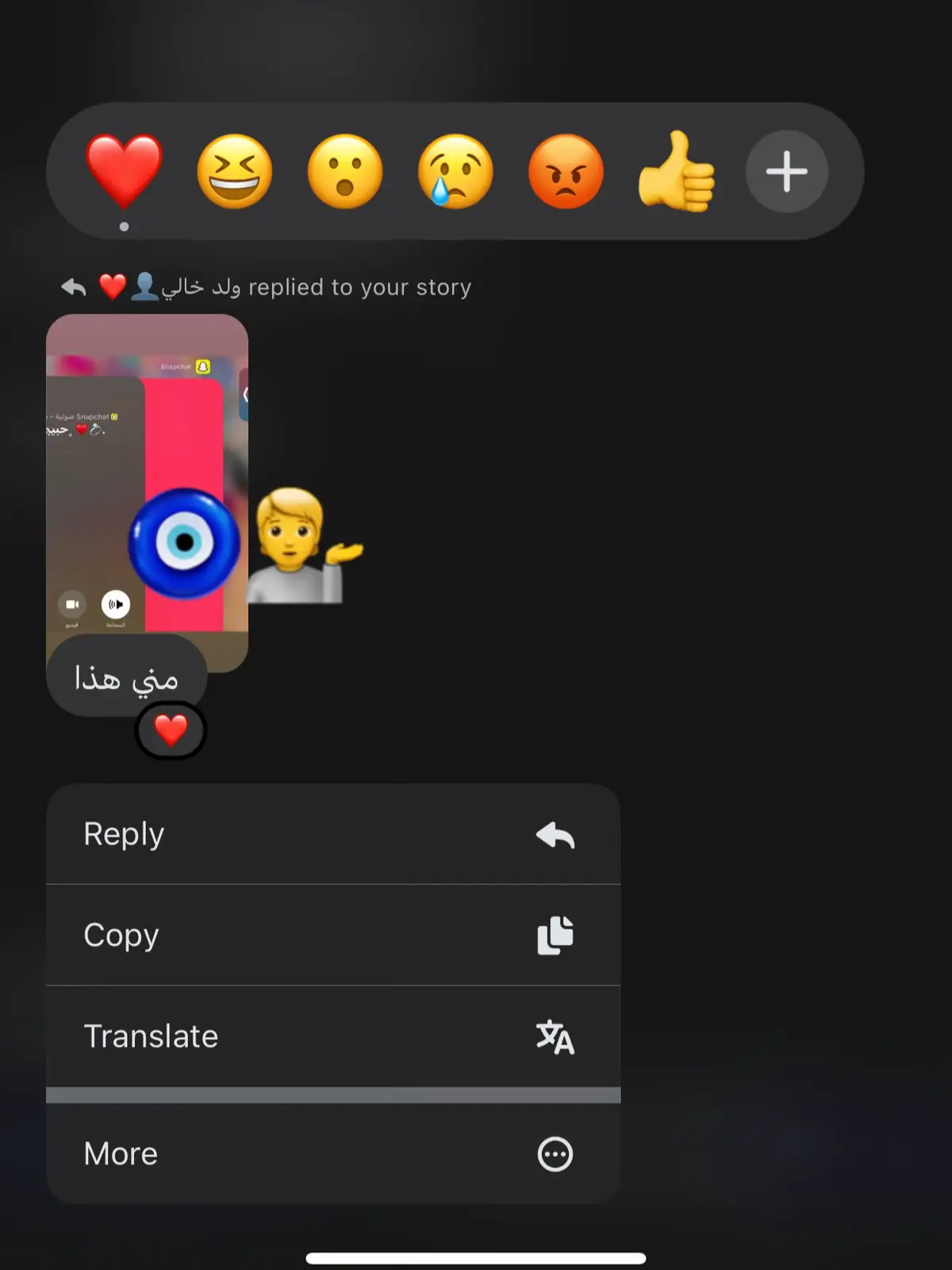React with the angry face emoji

566,171
